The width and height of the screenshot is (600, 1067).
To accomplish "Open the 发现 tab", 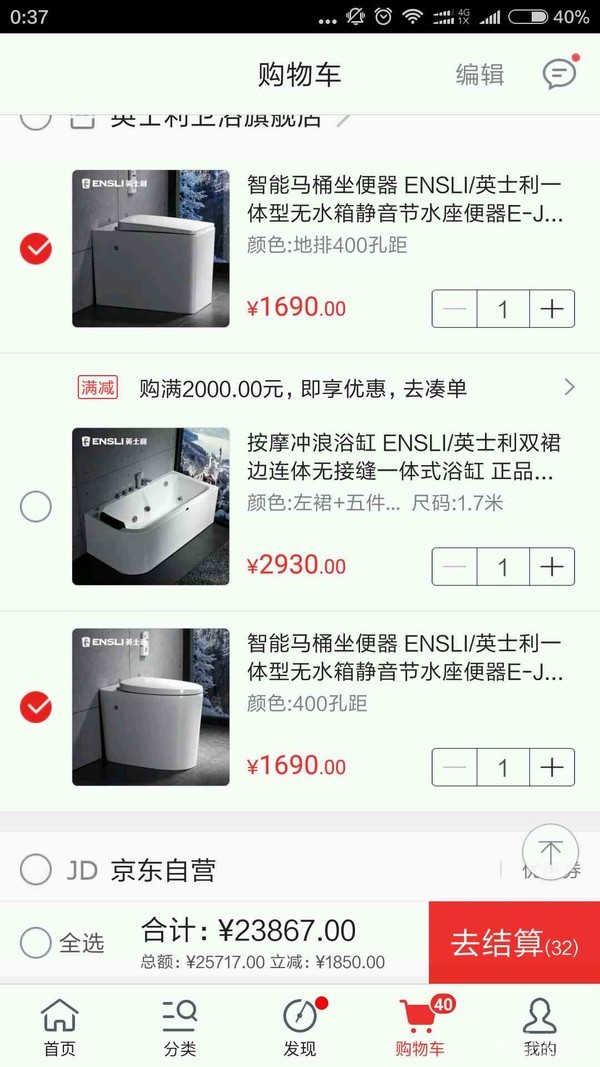I will (x=300, y=1026).
